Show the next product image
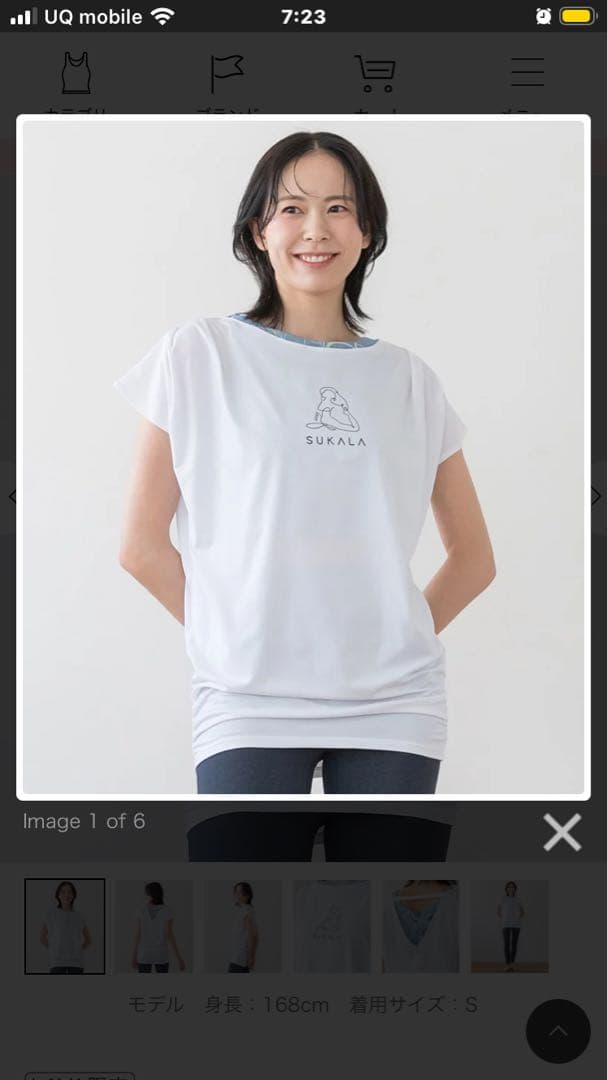 596,496
